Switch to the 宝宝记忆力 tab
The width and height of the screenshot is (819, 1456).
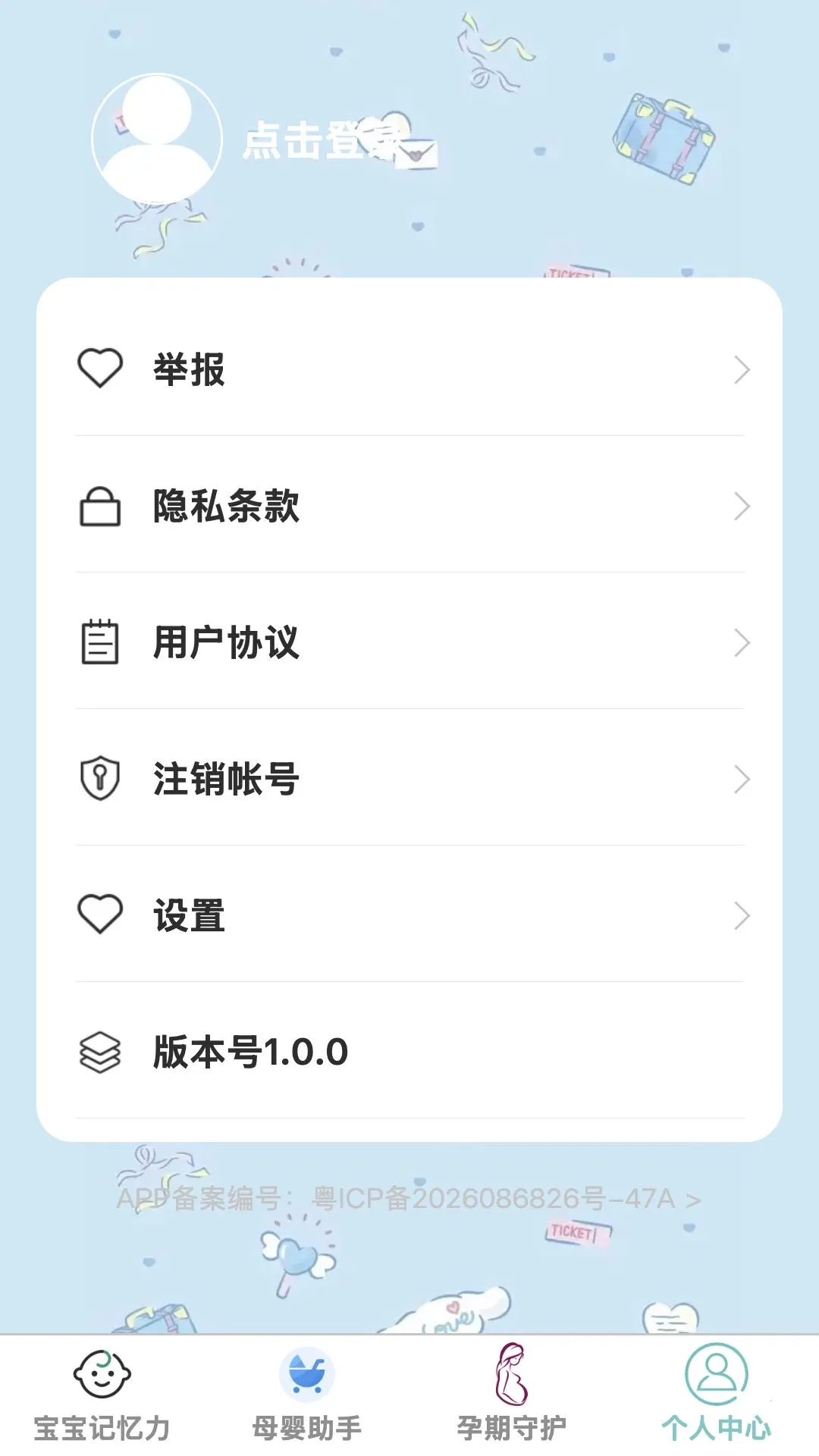tap(102, 1395)
